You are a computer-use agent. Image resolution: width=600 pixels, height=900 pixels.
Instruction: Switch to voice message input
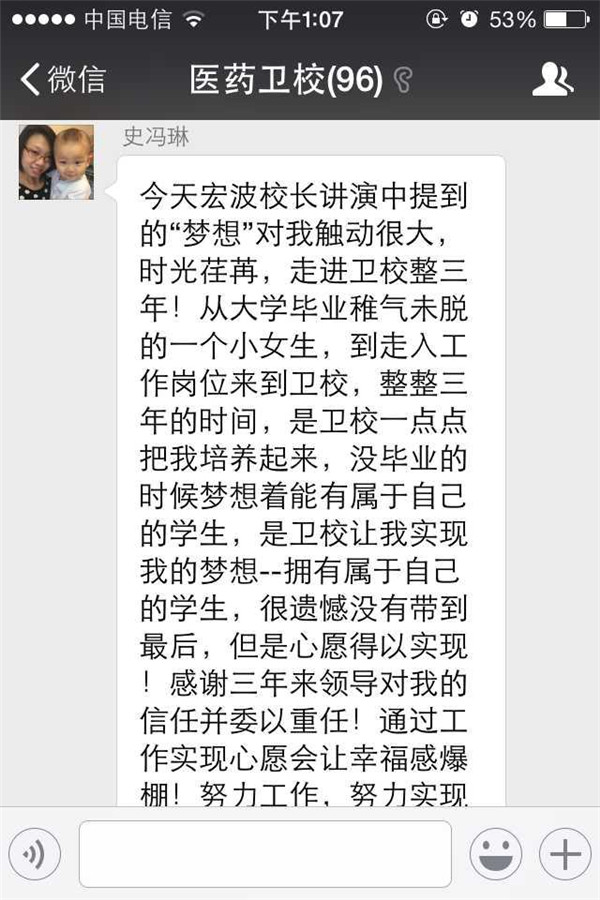coord(35,854)
